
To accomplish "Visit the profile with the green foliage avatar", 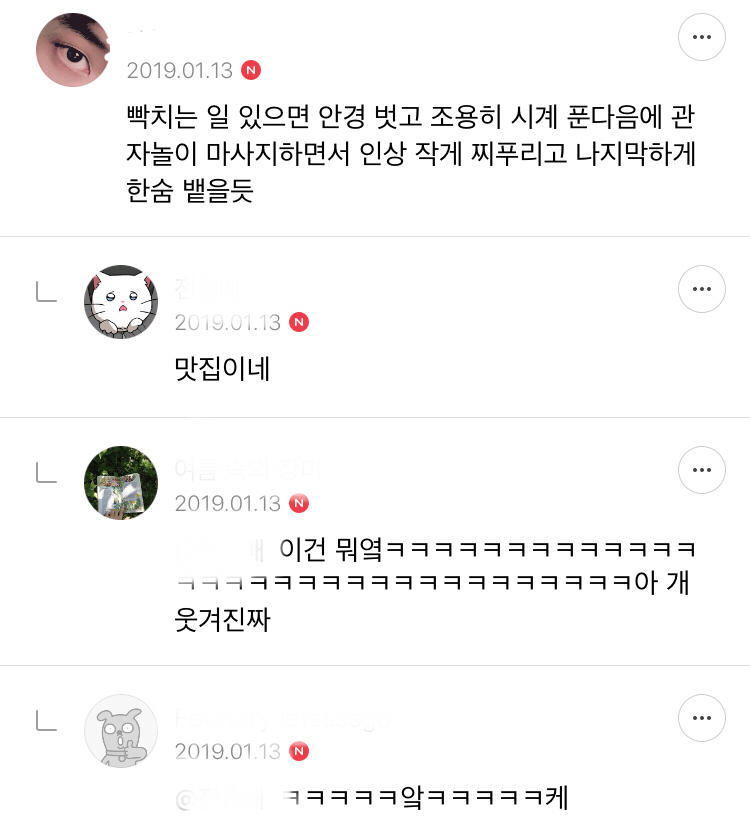I will point(121,482).
